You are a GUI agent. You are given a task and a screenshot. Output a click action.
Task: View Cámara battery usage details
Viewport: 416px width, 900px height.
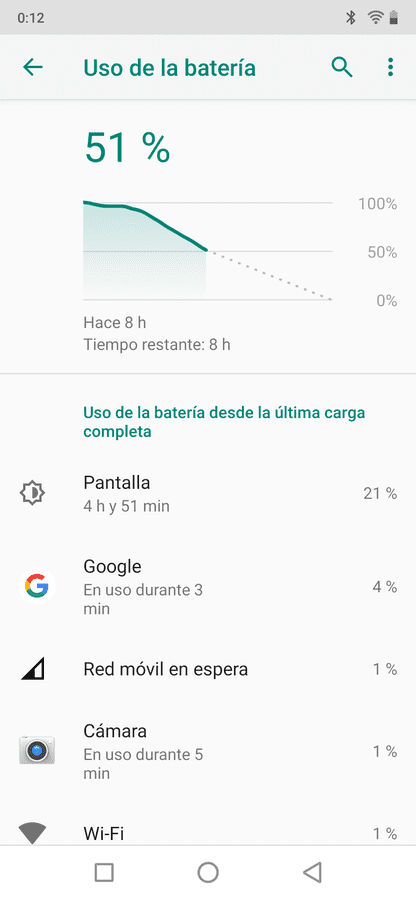[x=208, y=751]
